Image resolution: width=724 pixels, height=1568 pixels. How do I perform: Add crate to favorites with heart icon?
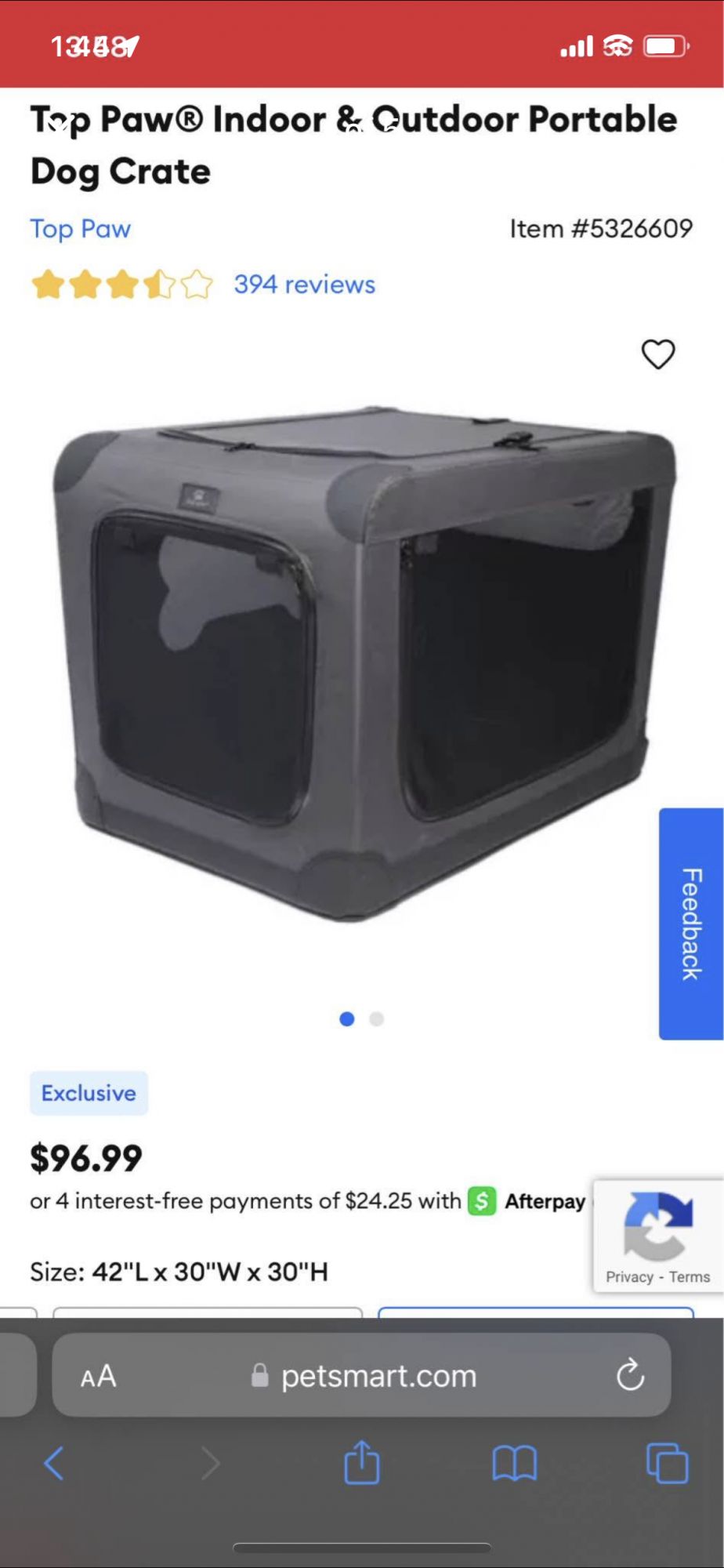click(x=657, y=354)
